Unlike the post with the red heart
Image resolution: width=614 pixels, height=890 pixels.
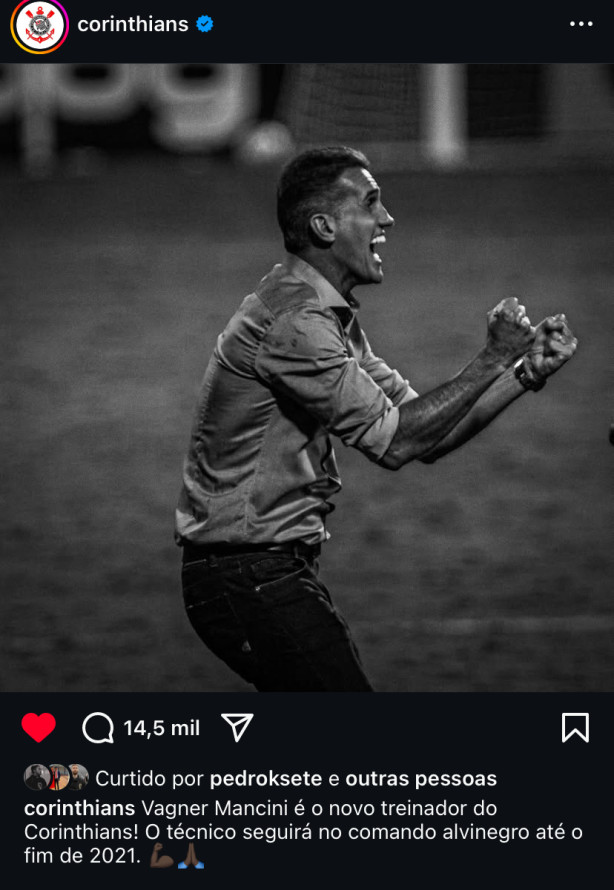coord(39,728)
